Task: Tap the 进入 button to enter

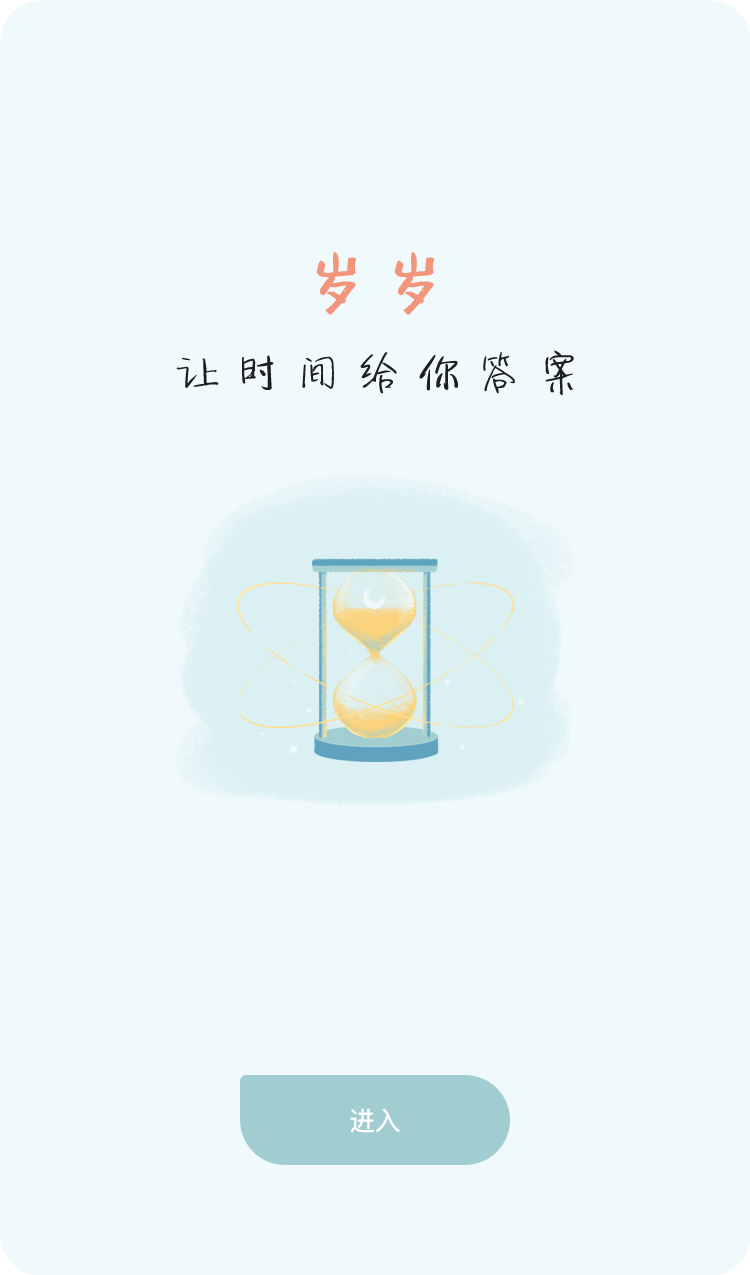Action: tap(375, 1120)
